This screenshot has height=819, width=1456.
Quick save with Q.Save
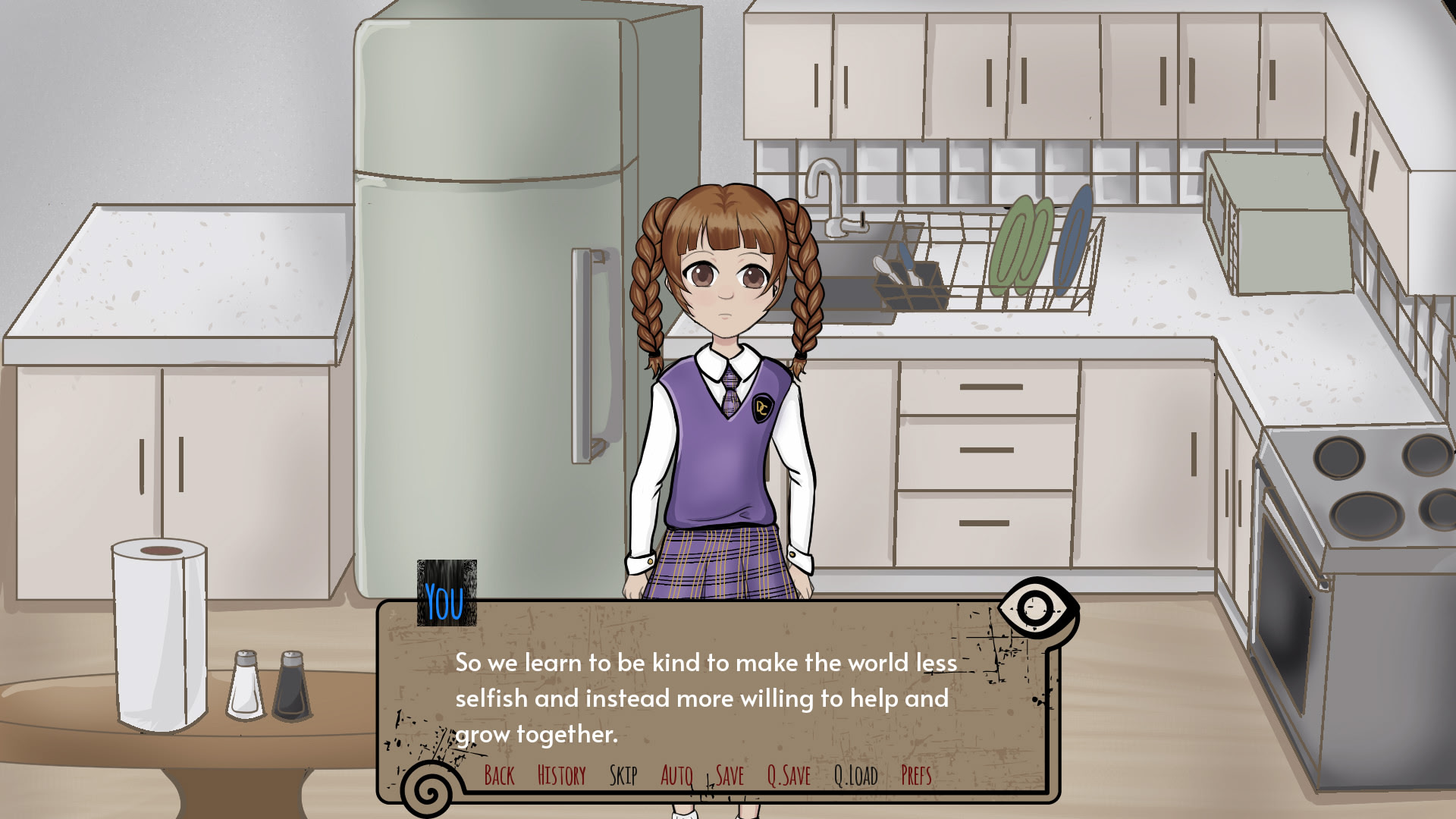789,775
